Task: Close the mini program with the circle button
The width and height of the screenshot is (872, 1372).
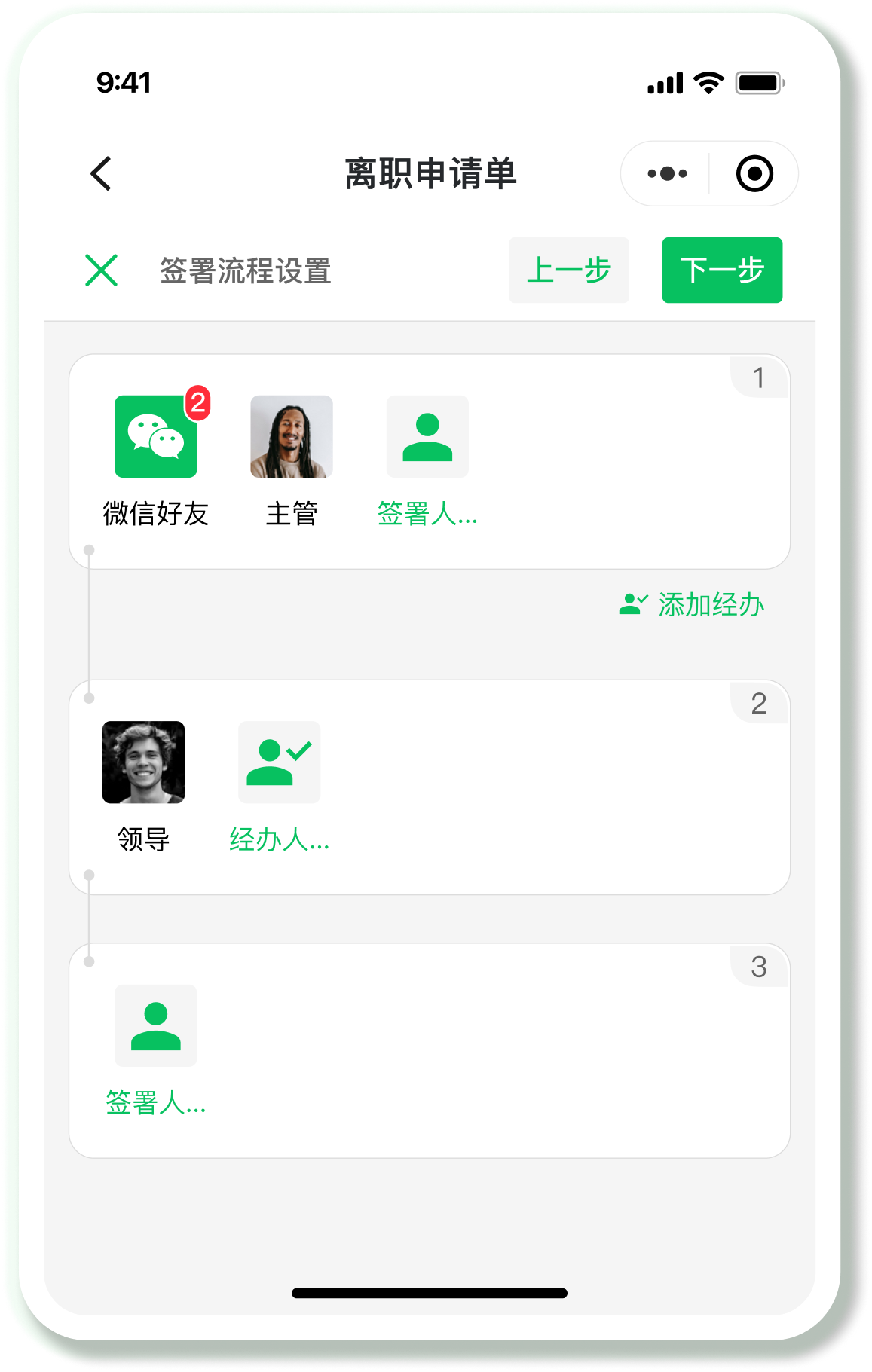Action: point(754,174)
